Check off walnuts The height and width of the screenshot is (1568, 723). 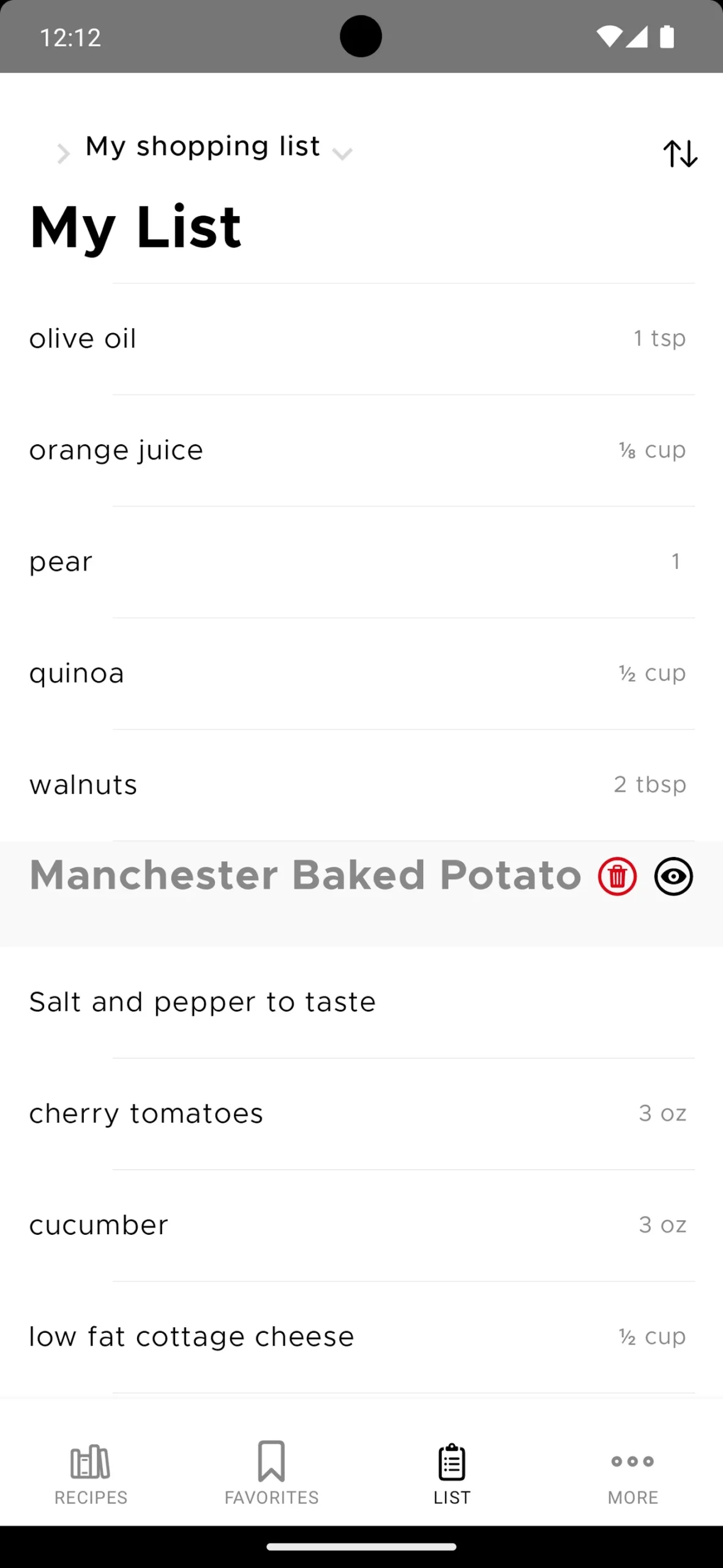(361, 785)
